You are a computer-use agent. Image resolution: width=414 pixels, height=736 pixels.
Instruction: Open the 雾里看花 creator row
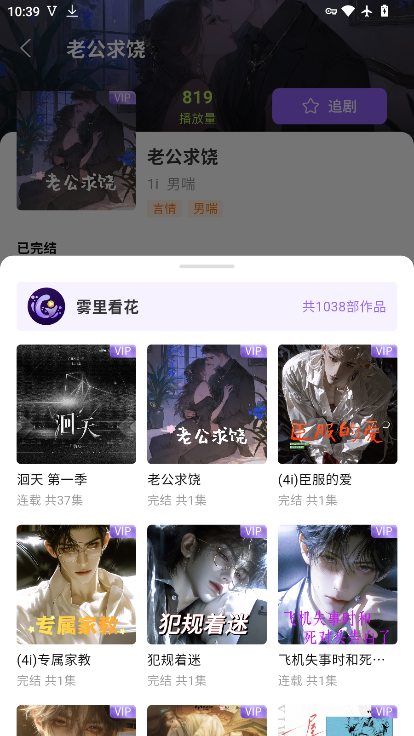207,307
